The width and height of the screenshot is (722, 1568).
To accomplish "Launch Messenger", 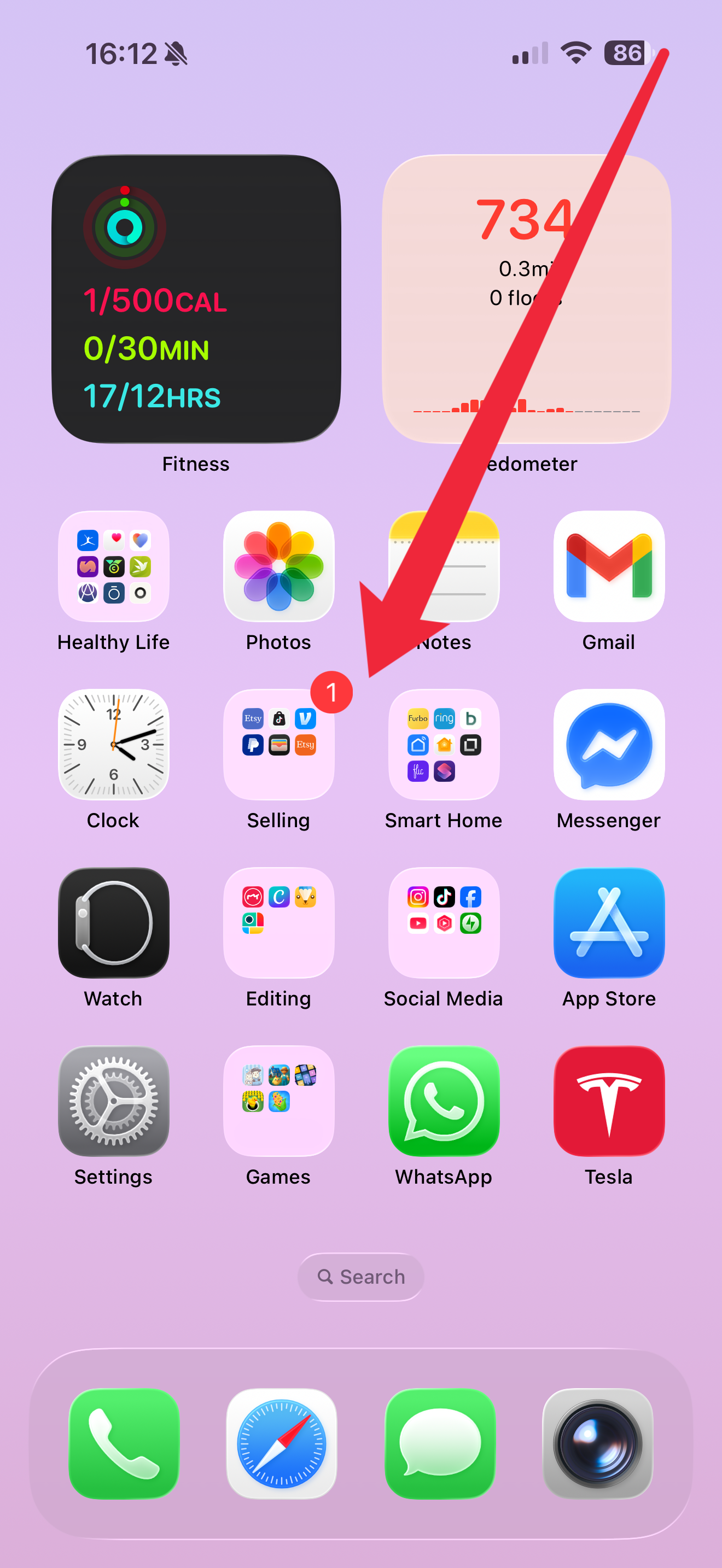I will (x=609, y=744).
